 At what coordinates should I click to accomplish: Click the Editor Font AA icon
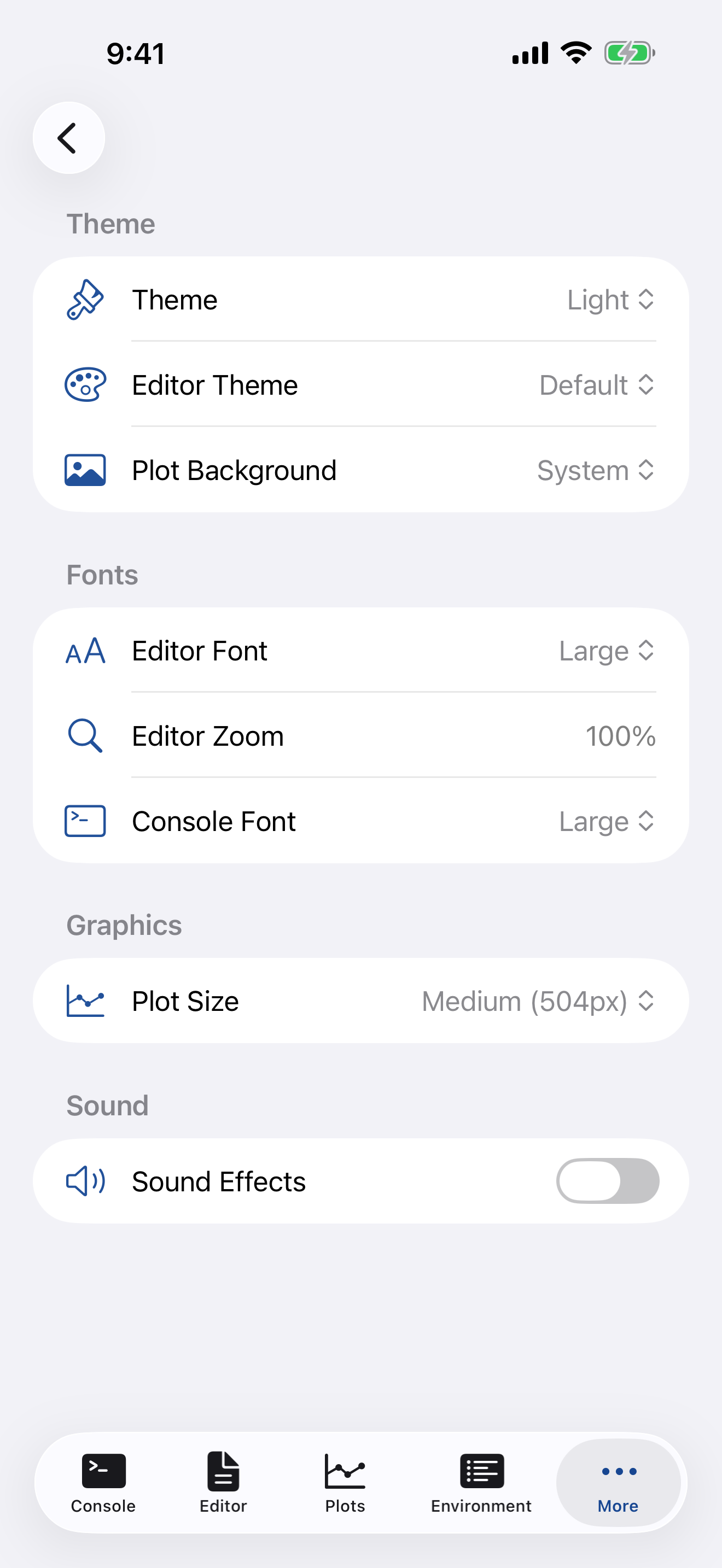(x=85, y=650)
